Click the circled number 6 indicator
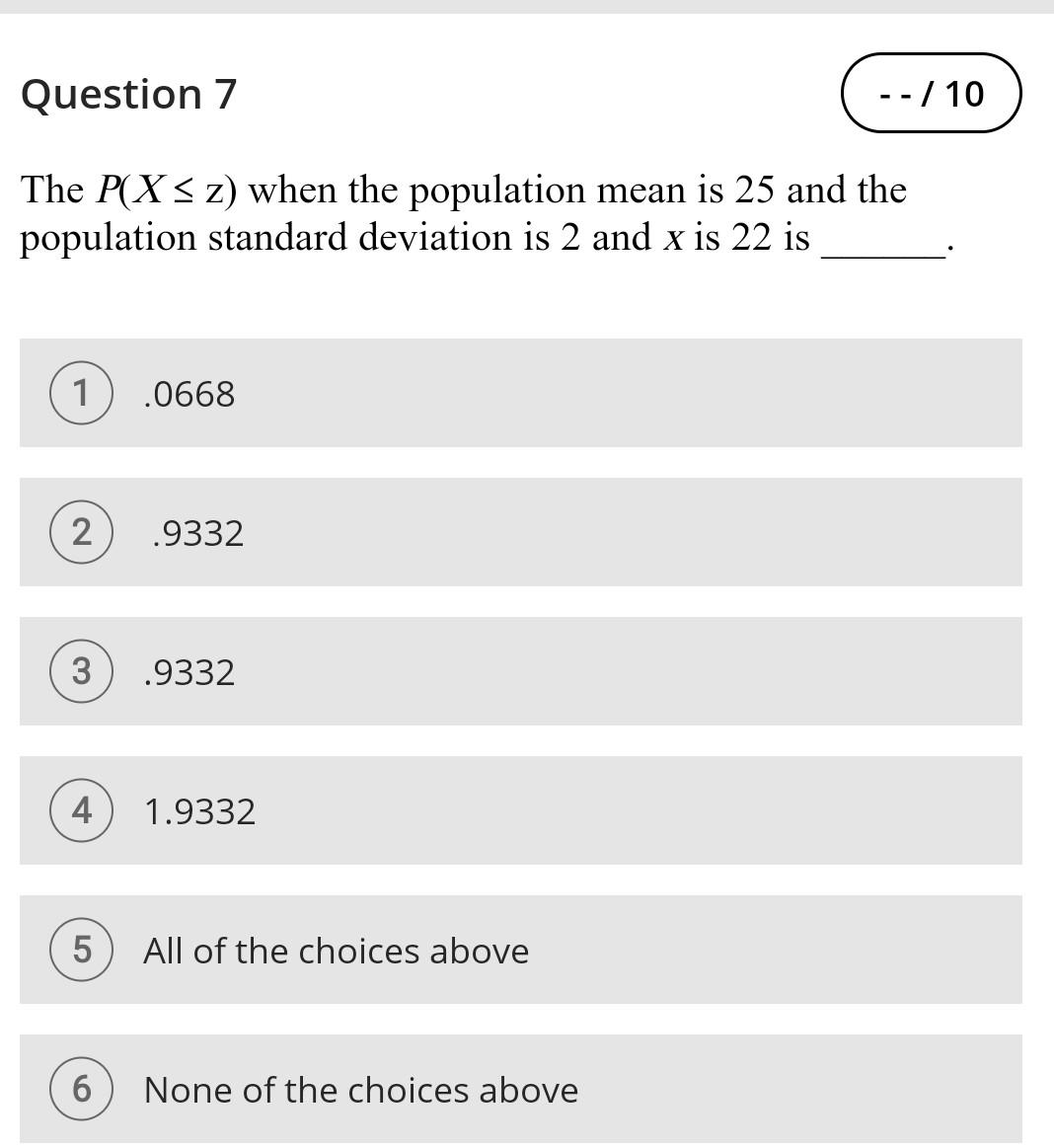 (81, 1088)
